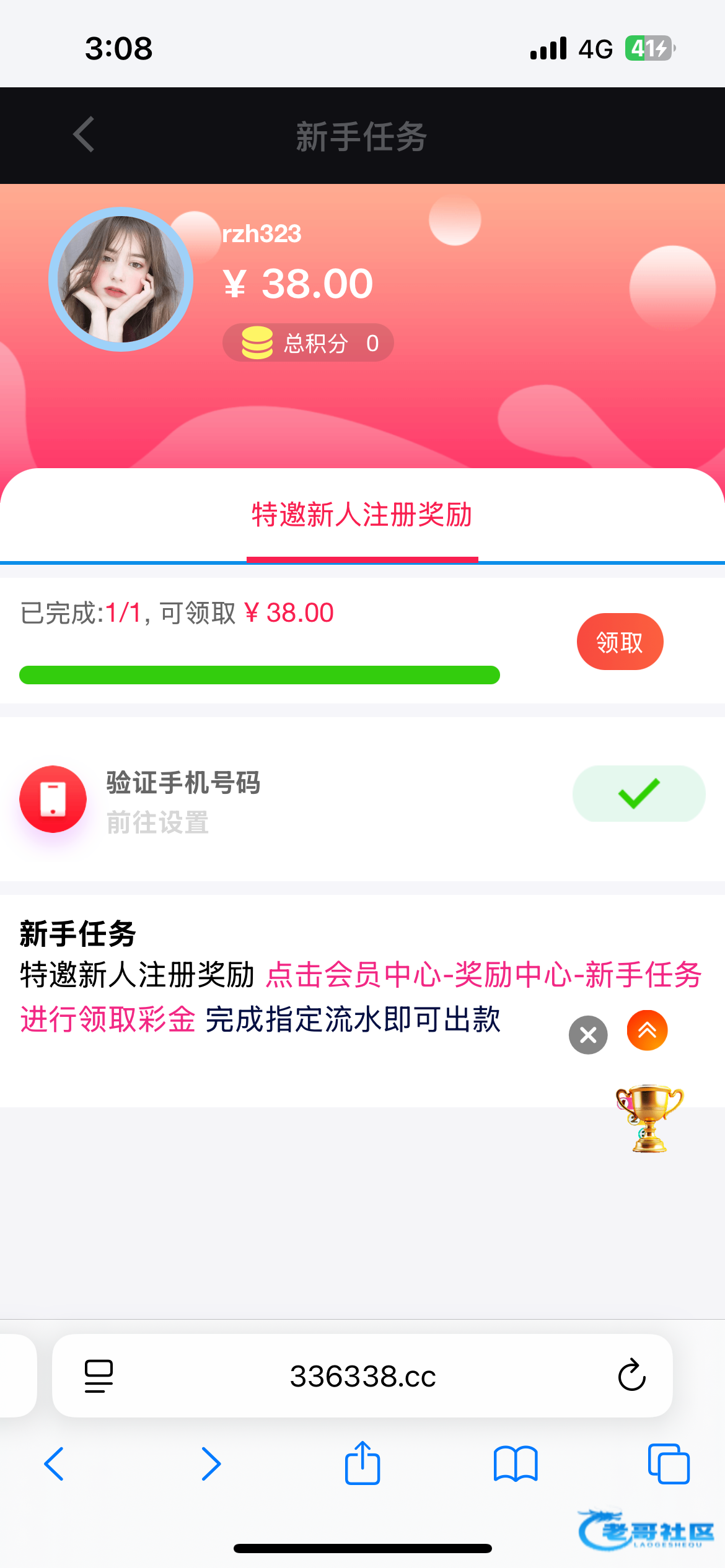Select the 特邀新人注册奖励 tab
This screenshot has height=1568, width=725.
click(362, 515)
